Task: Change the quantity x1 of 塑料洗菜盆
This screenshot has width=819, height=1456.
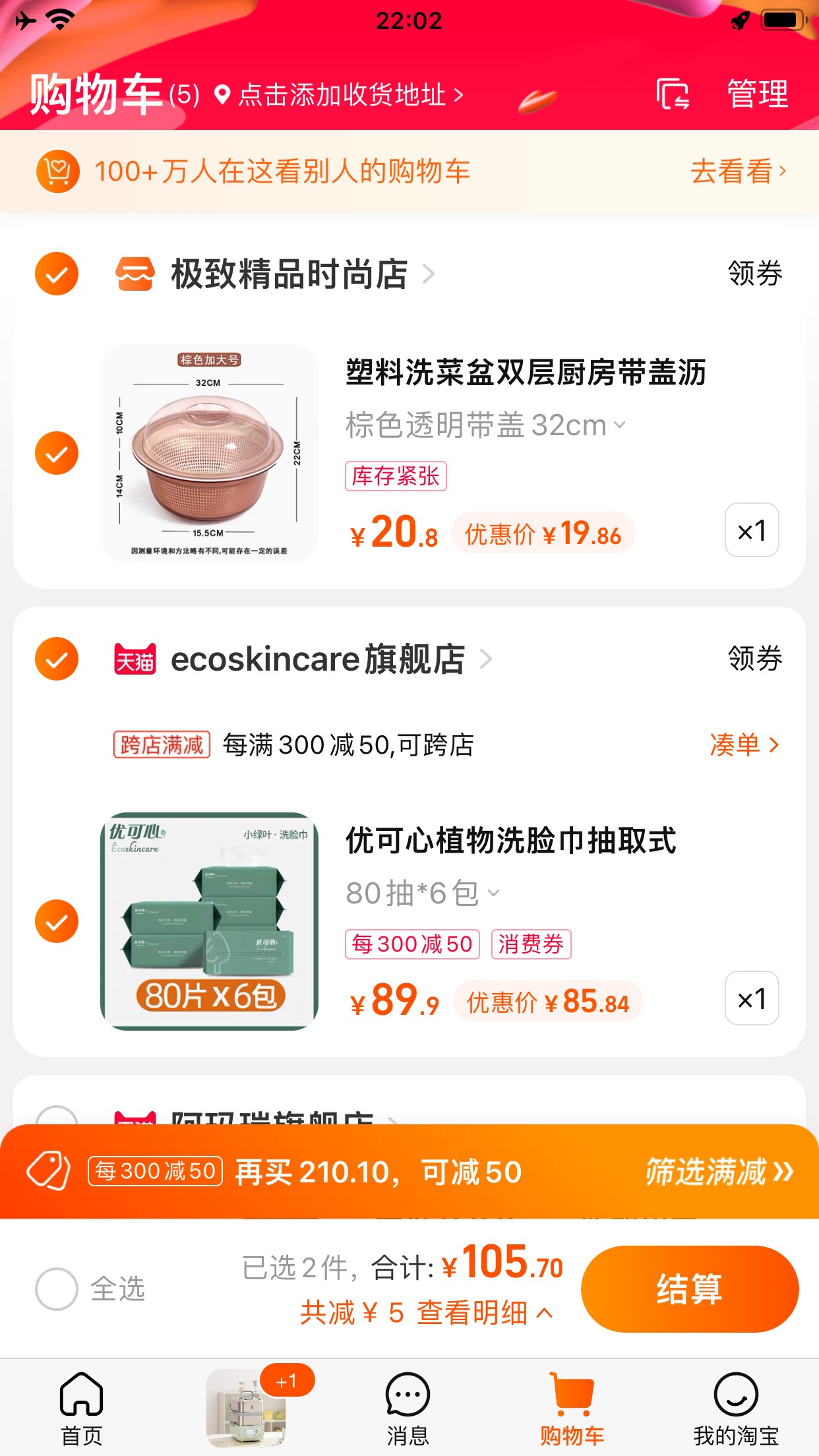Action: coord(751,530)
